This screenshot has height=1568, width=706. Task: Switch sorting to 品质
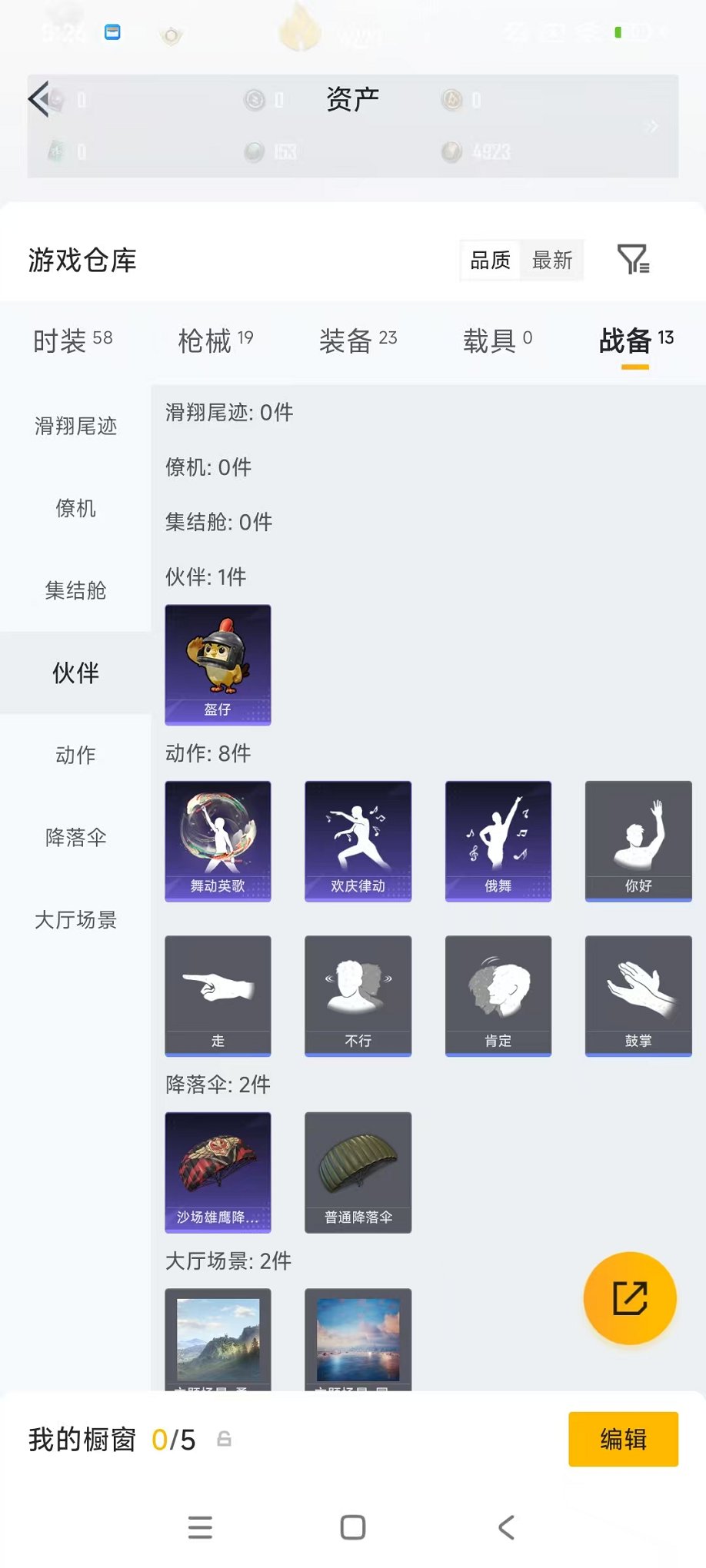pos(490,261)
